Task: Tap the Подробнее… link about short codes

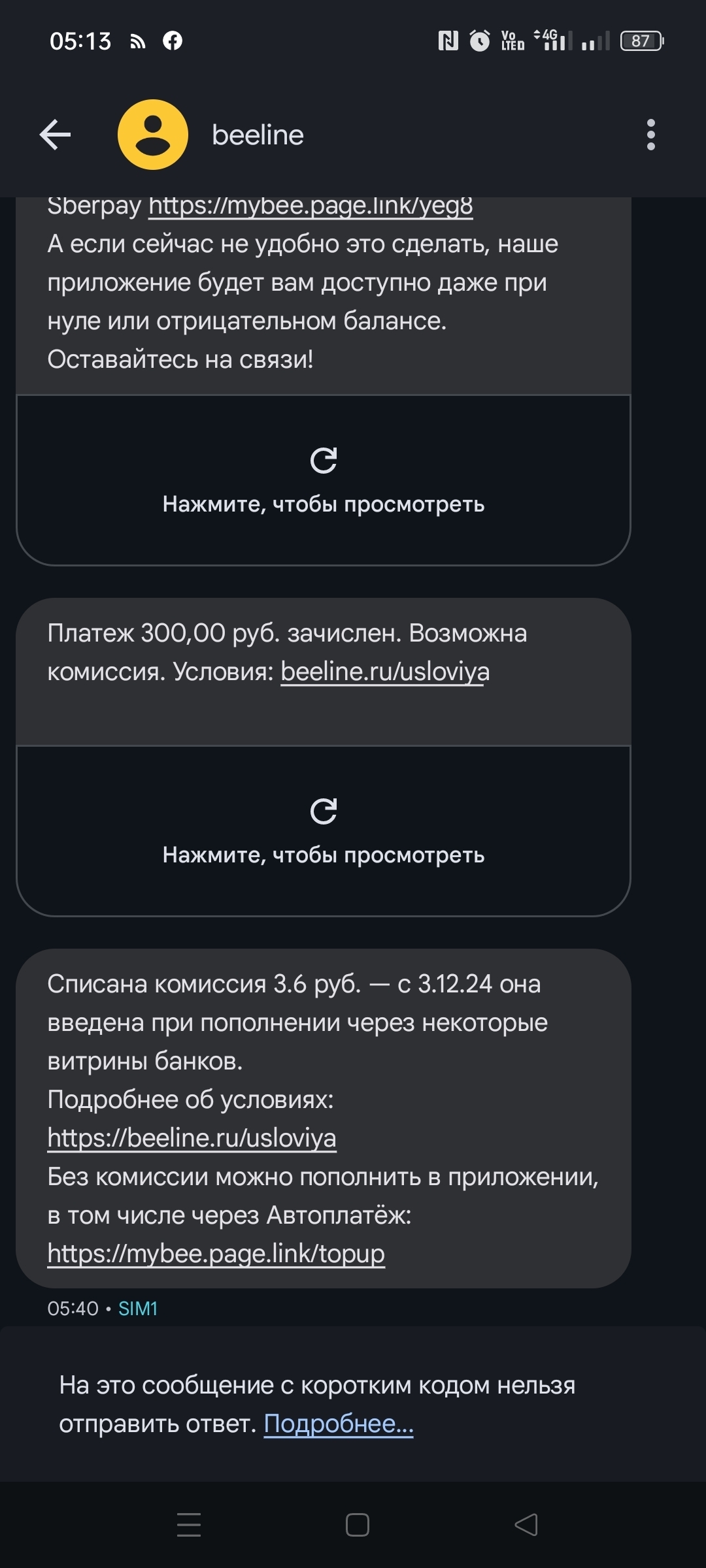Action: pyautogui.click(x=339, y=1424)
